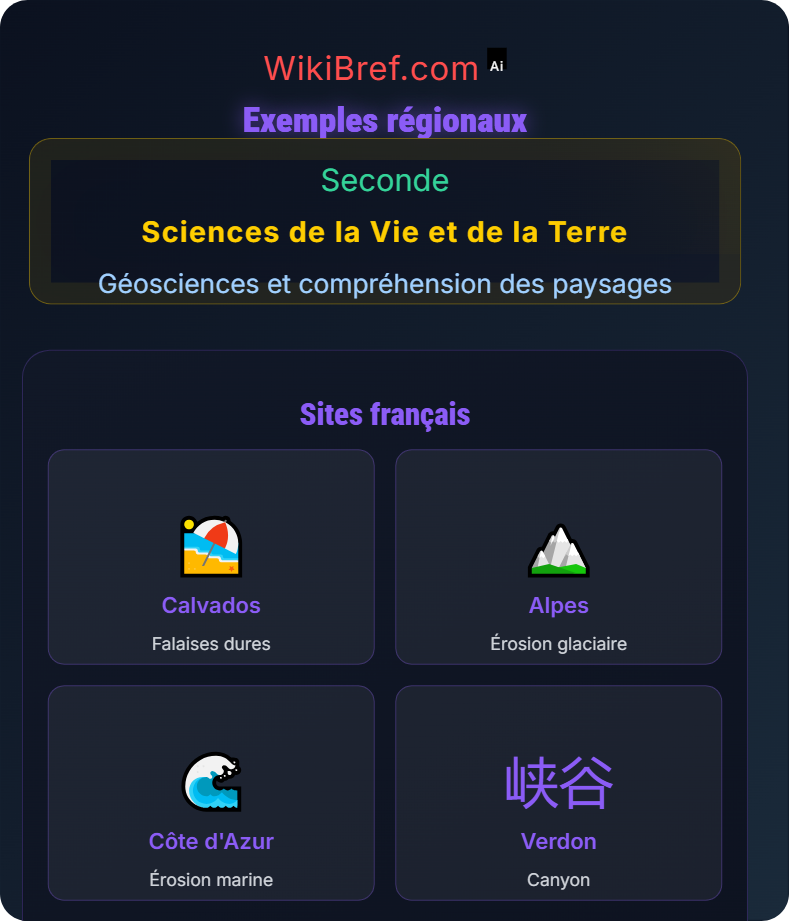
Task: Click the Sites français section header
Action: [x=386, y=414]
